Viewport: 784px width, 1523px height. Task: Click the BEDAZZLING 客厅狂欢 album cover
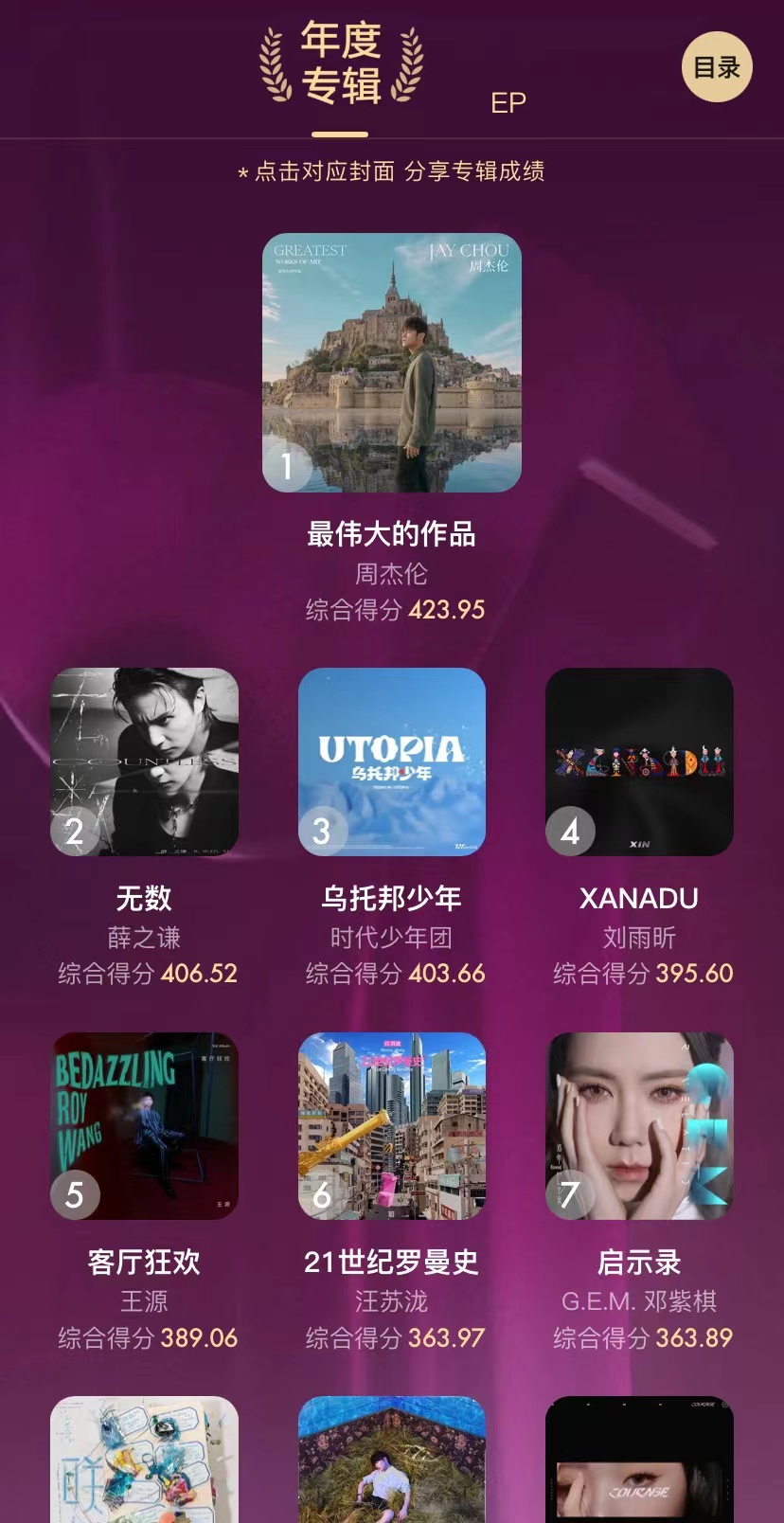(x=145, y=1125)
